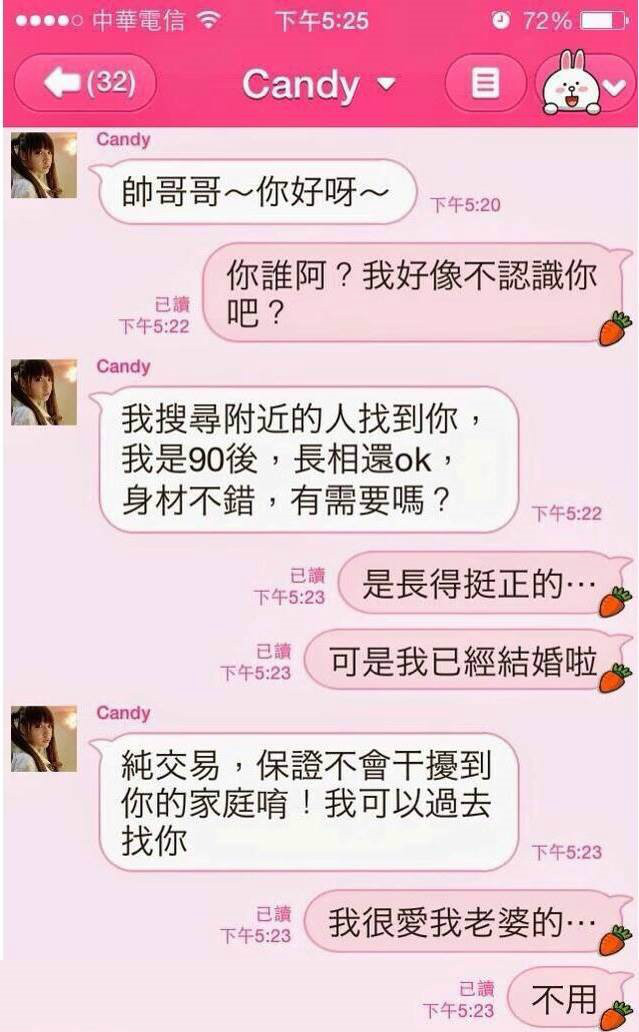Open the bunny chevron menu
Image resolution: width=639 pixels, height=1032 pixels.
click(586, 84)
